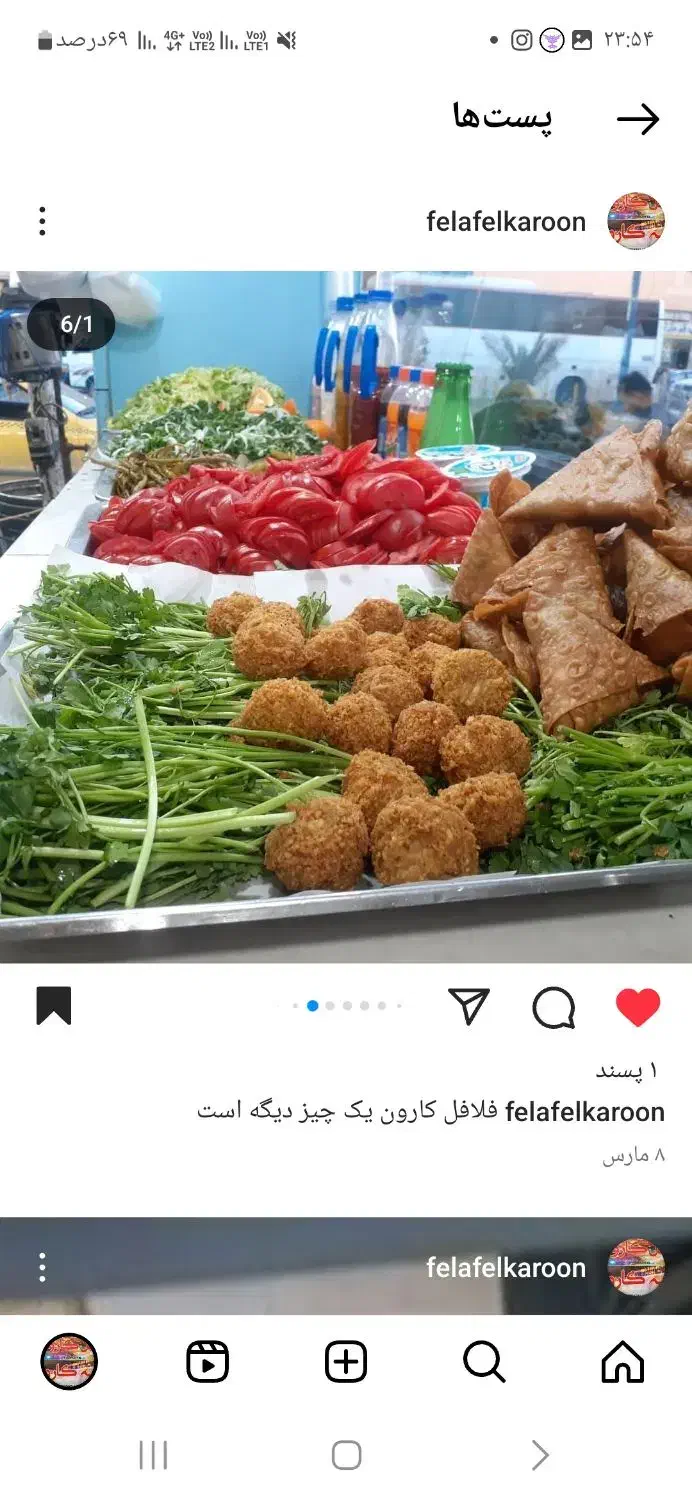Remove the falafel post from saved bookmarks
The width and height of the screenshot is (692, 1500).
pos(54,1006)
